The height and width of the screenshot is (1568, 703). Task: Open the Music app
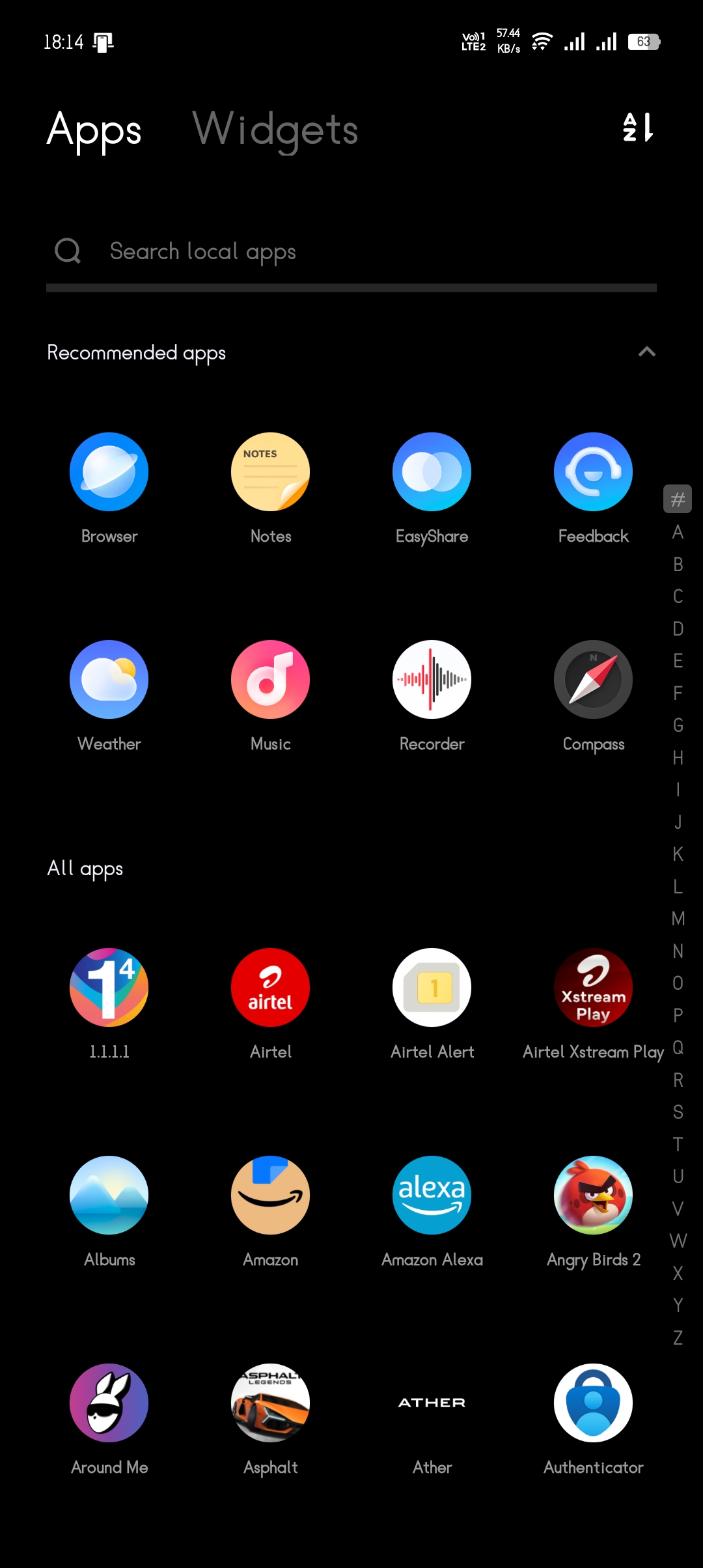pos(270,680)
